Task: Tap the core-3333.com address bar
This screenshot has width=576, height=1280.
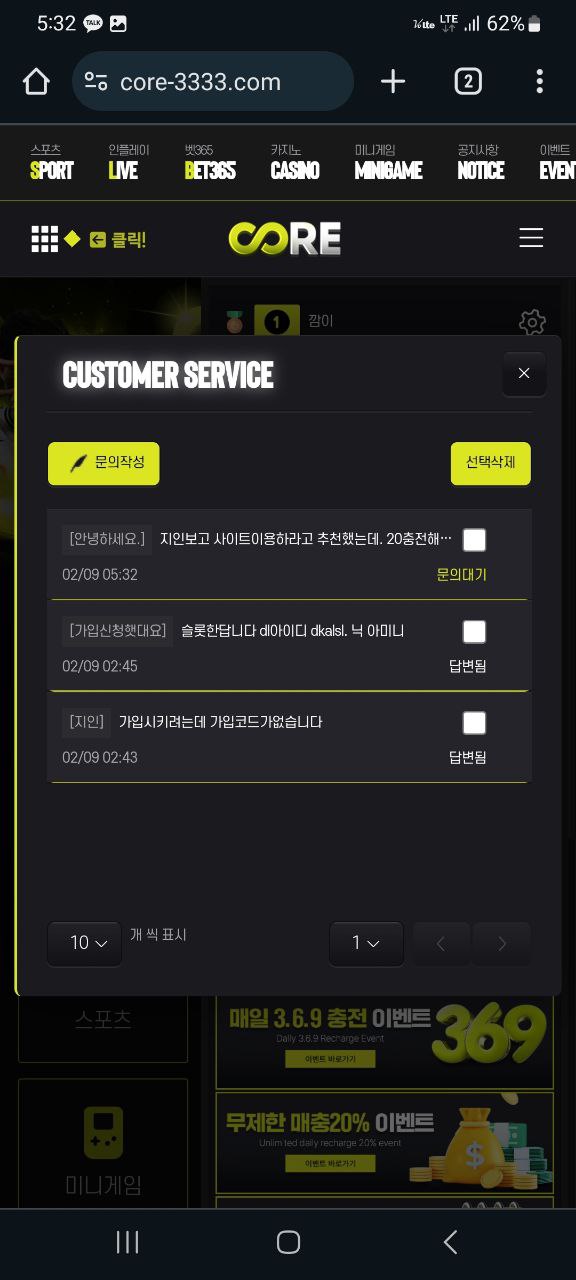Action: [x=213, y=82]
